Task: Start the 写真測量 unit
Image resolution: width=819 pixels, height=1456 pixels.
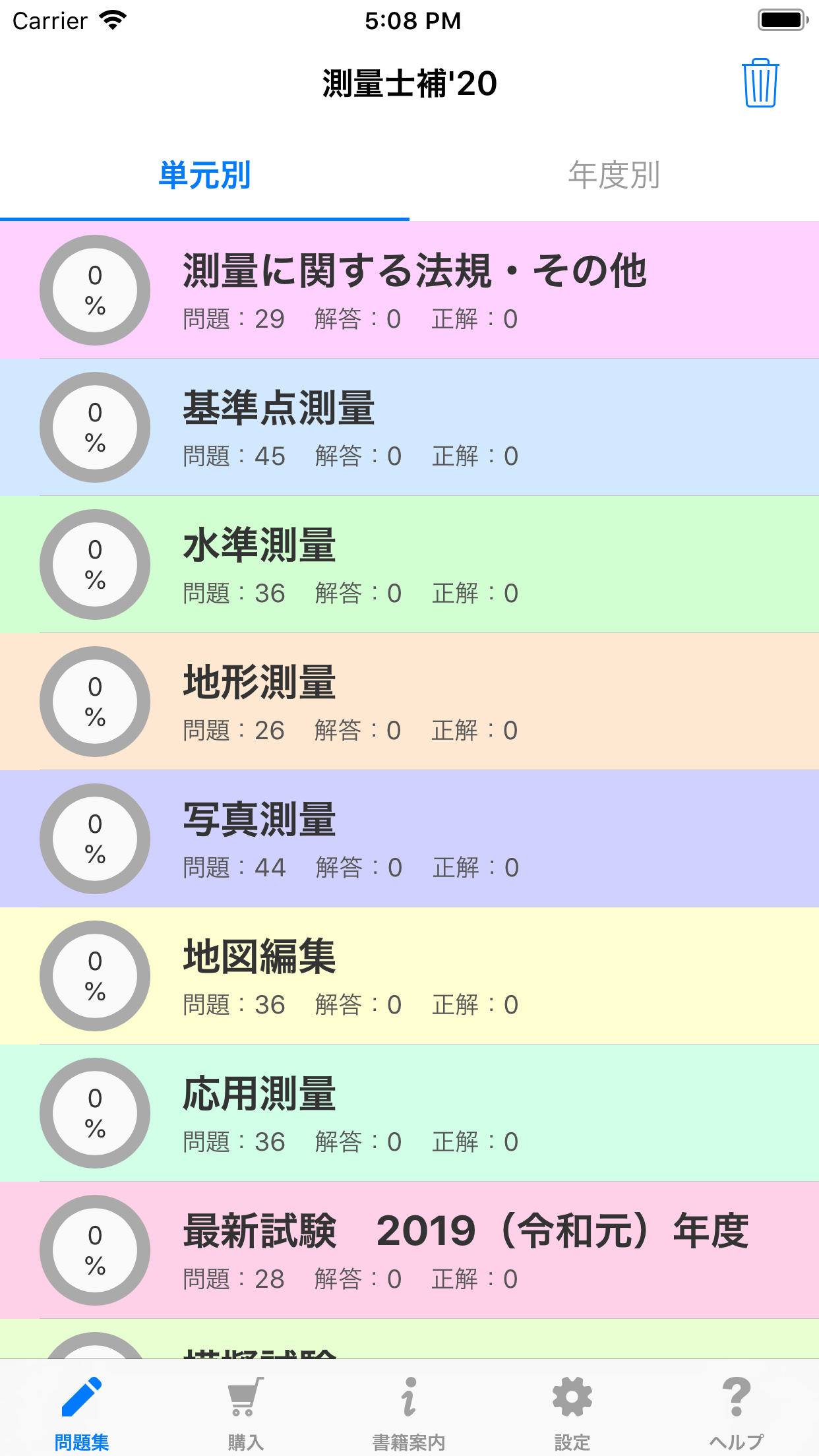Action: click(x=409, y=839)
